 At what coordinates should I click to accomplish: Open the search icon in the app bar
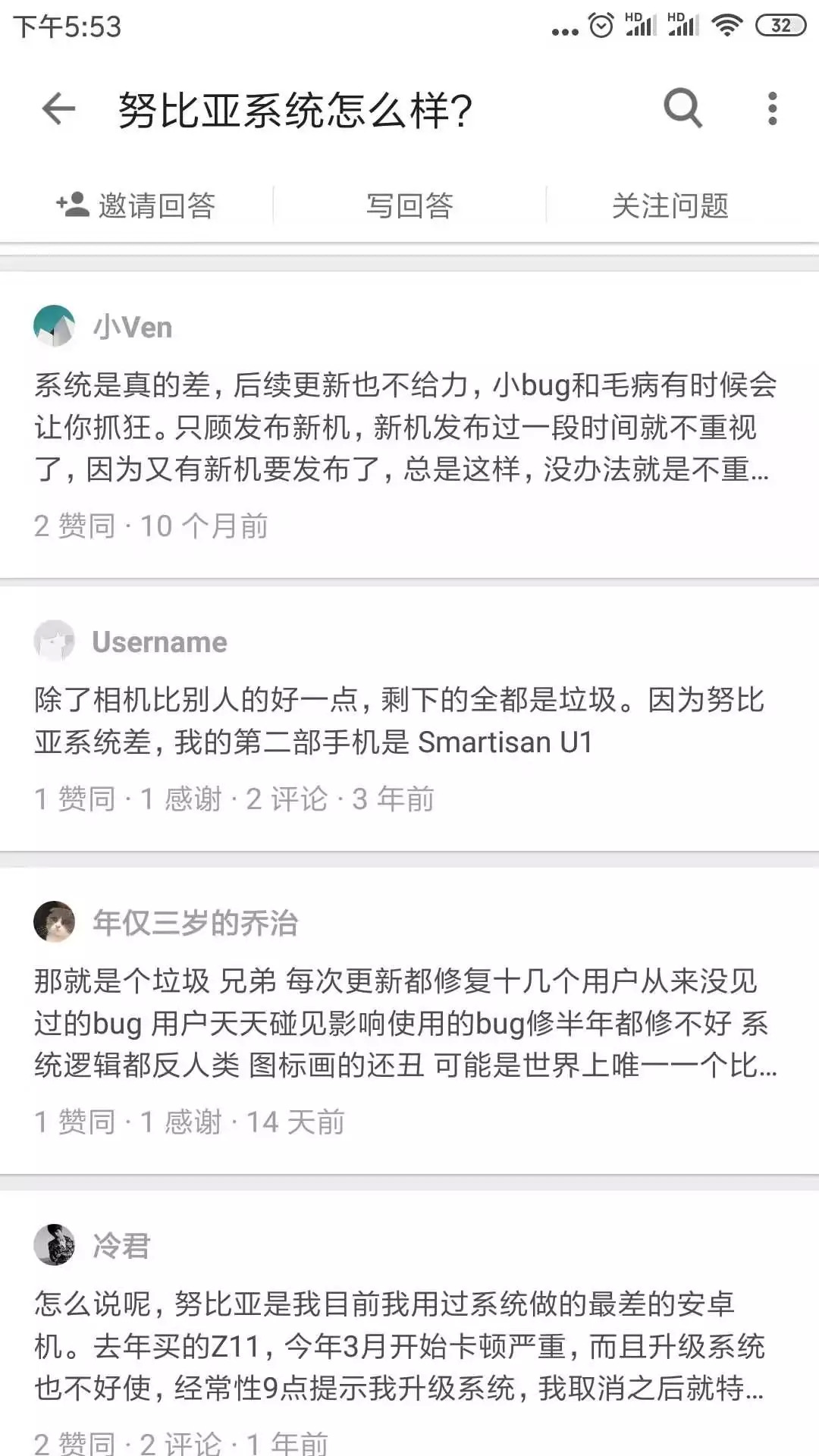coord(682,108)
